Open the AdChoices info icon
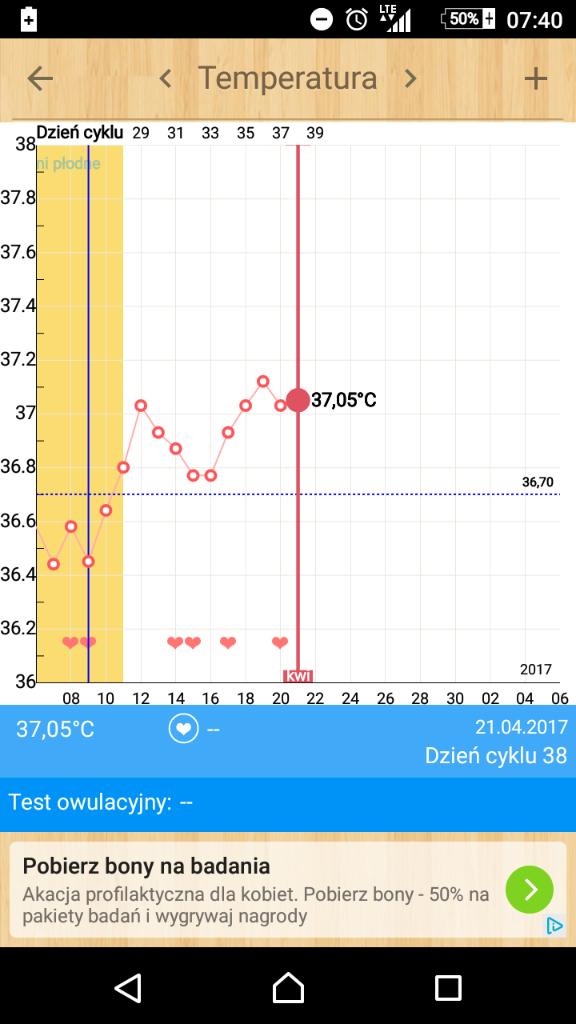This screenshot has width=576, height=1024. 555,925
